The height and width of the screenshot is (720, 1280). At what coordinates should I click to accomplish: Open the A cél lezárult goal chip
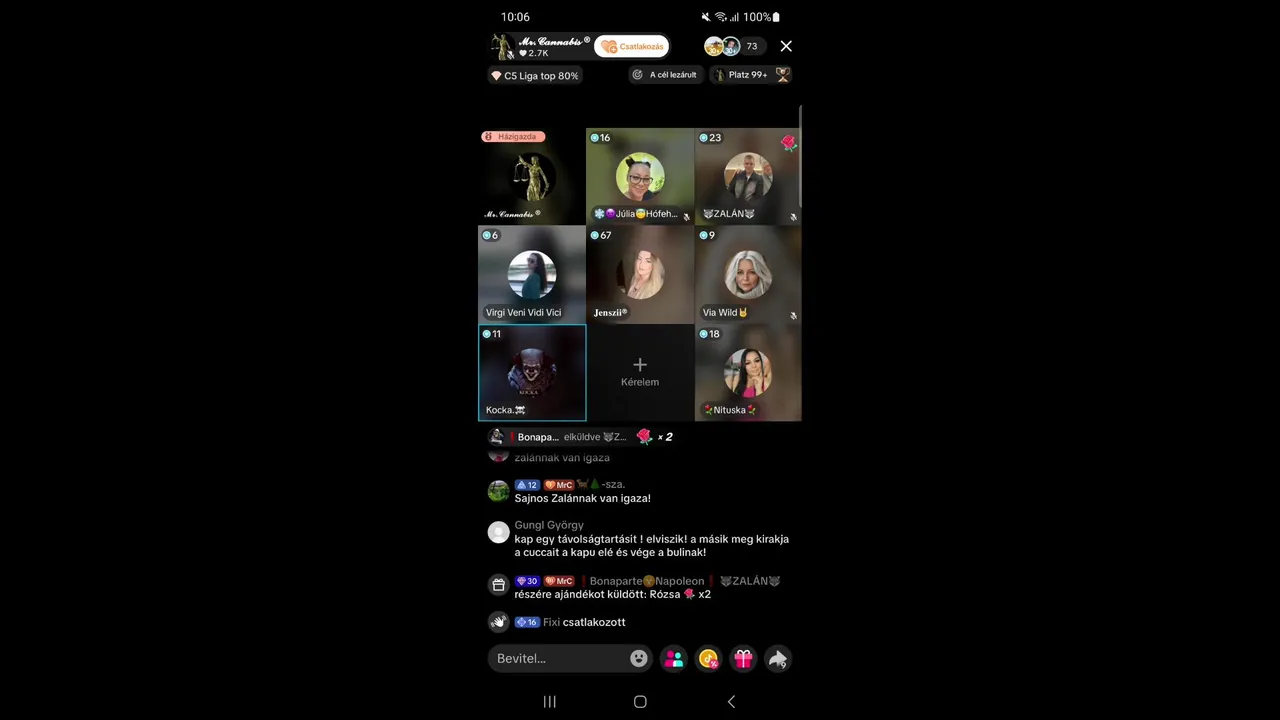click(x=665, y=75)
